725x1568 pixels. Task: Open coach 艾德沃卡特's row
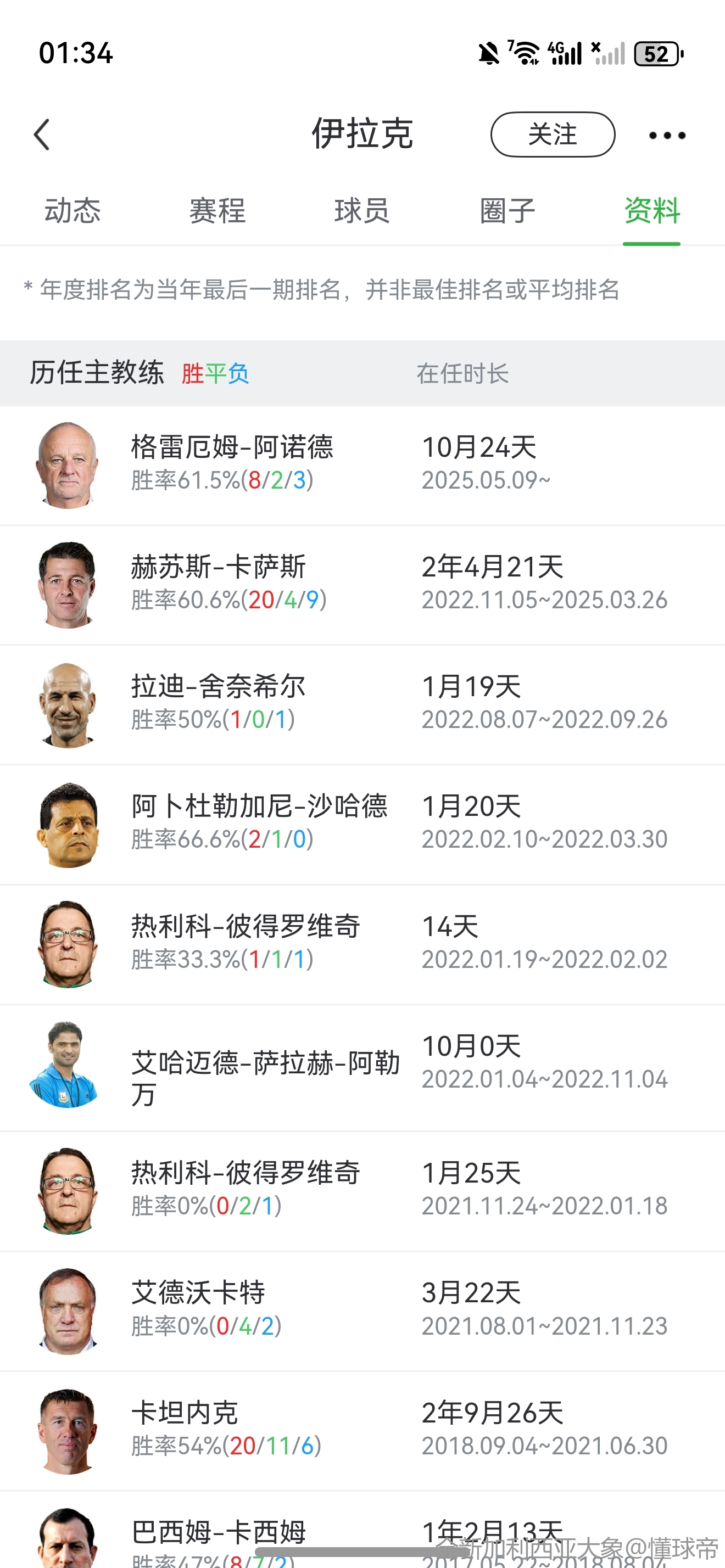click(362, 1310)
